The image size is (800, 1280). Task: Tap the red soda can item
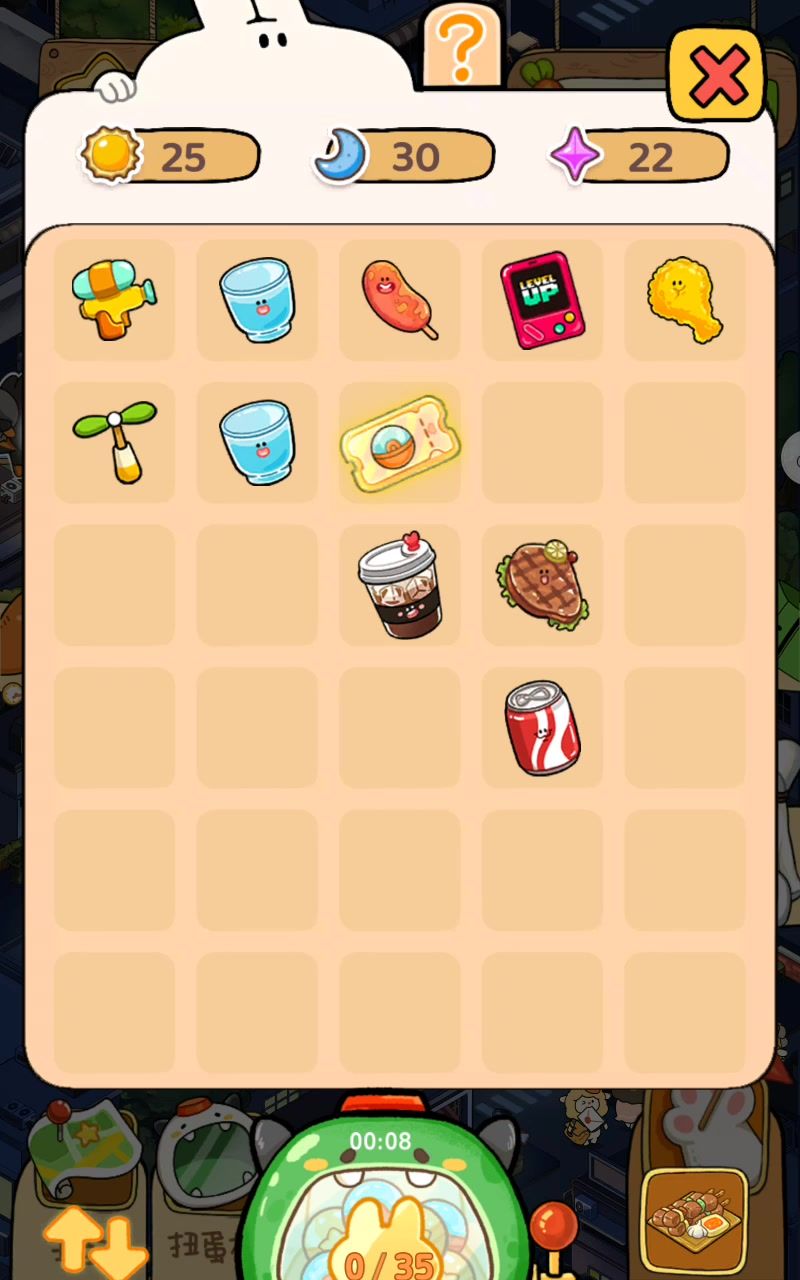(542, 727)
